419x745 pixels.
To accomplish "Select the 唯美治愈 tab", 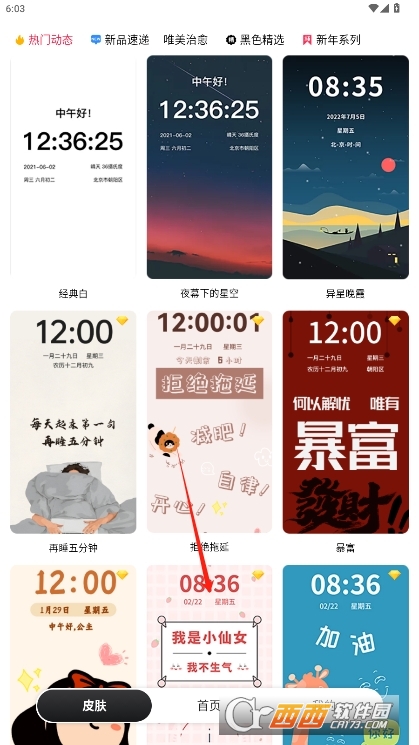I will [186, 40].
